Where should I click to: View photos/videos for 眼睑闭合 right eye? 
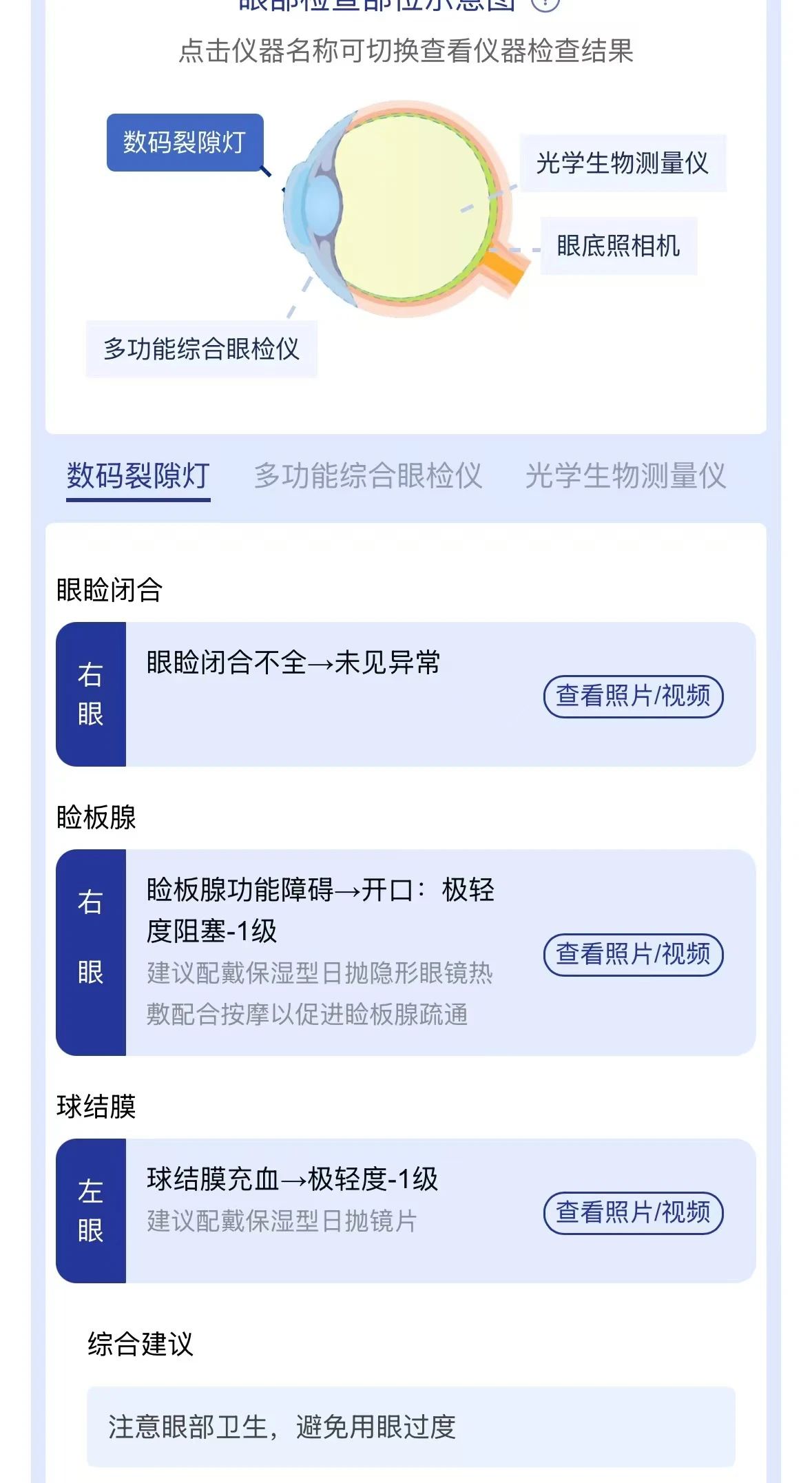(634, 696)
